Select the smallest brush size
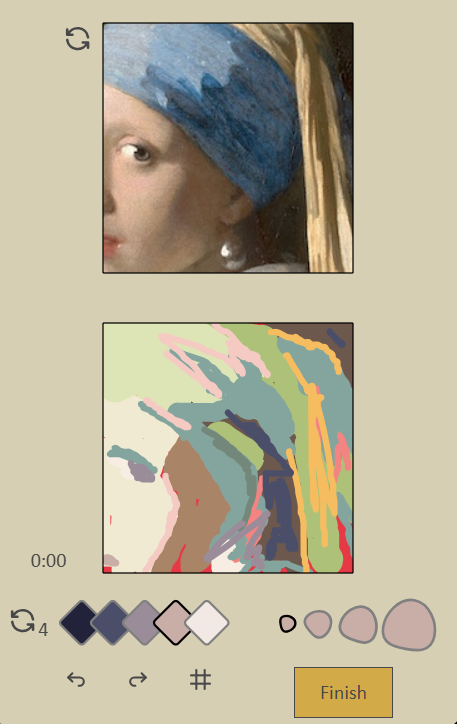Viewport: 457px width, 724px height. [x=287, y=624]
